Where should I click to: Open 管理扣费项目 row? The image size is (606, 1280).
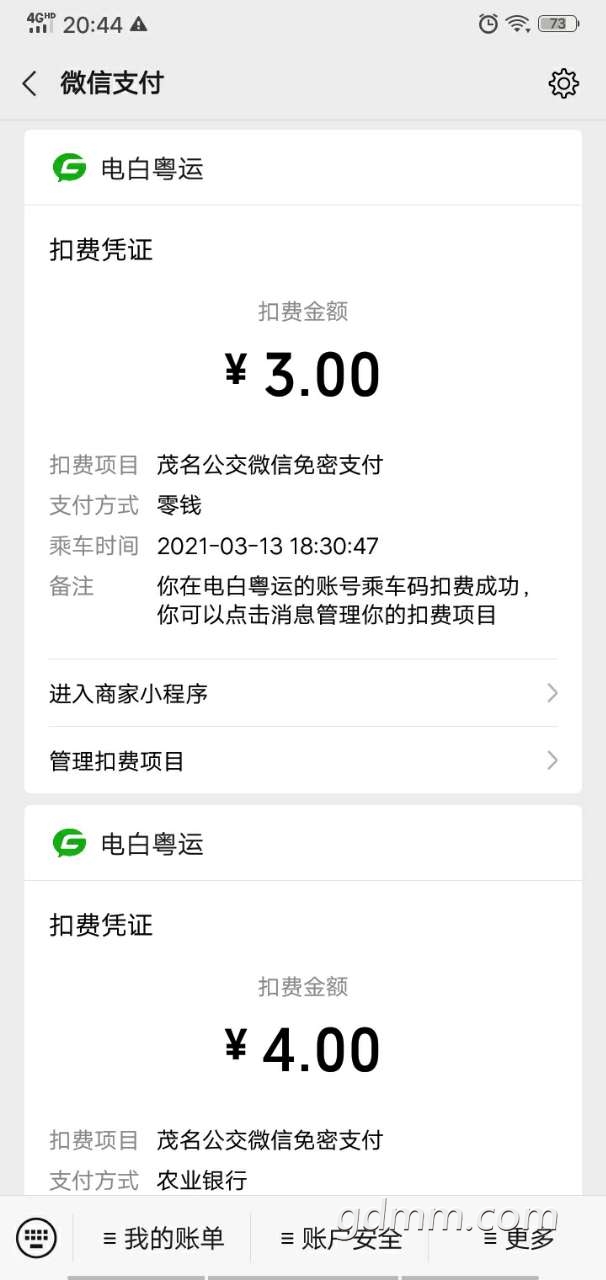click(x=303, y=761)
